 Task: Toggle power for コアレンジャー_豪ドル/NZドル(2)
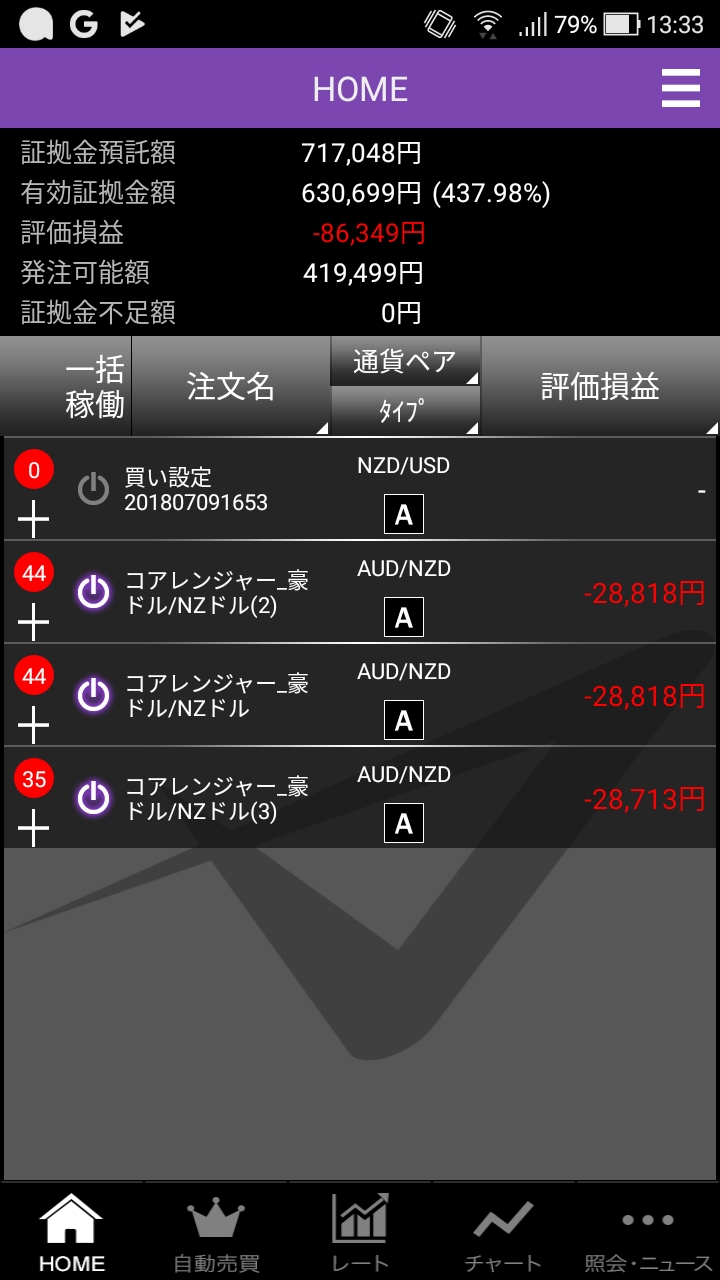93,592
